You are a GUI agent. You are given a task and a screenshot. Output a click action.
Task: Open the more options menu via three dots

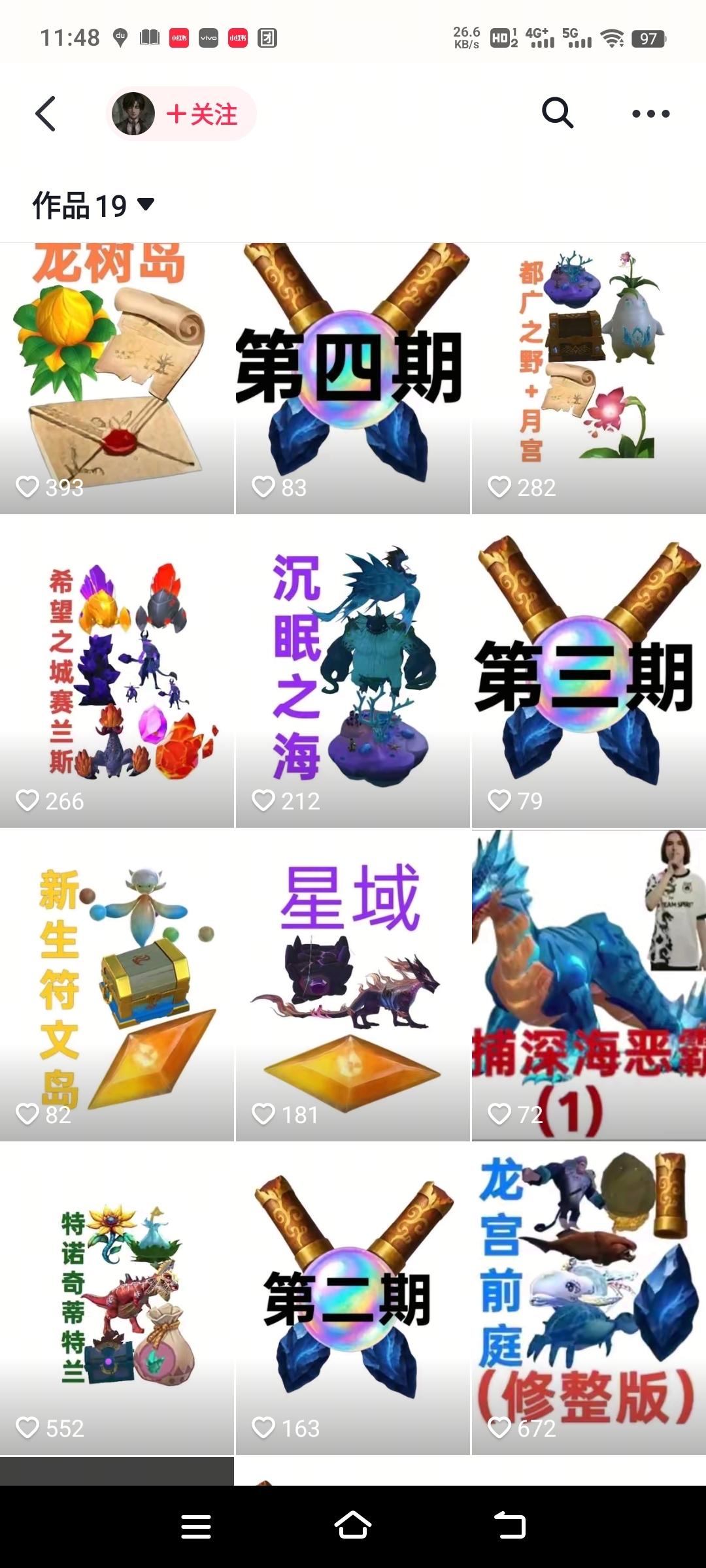[649, 114]
